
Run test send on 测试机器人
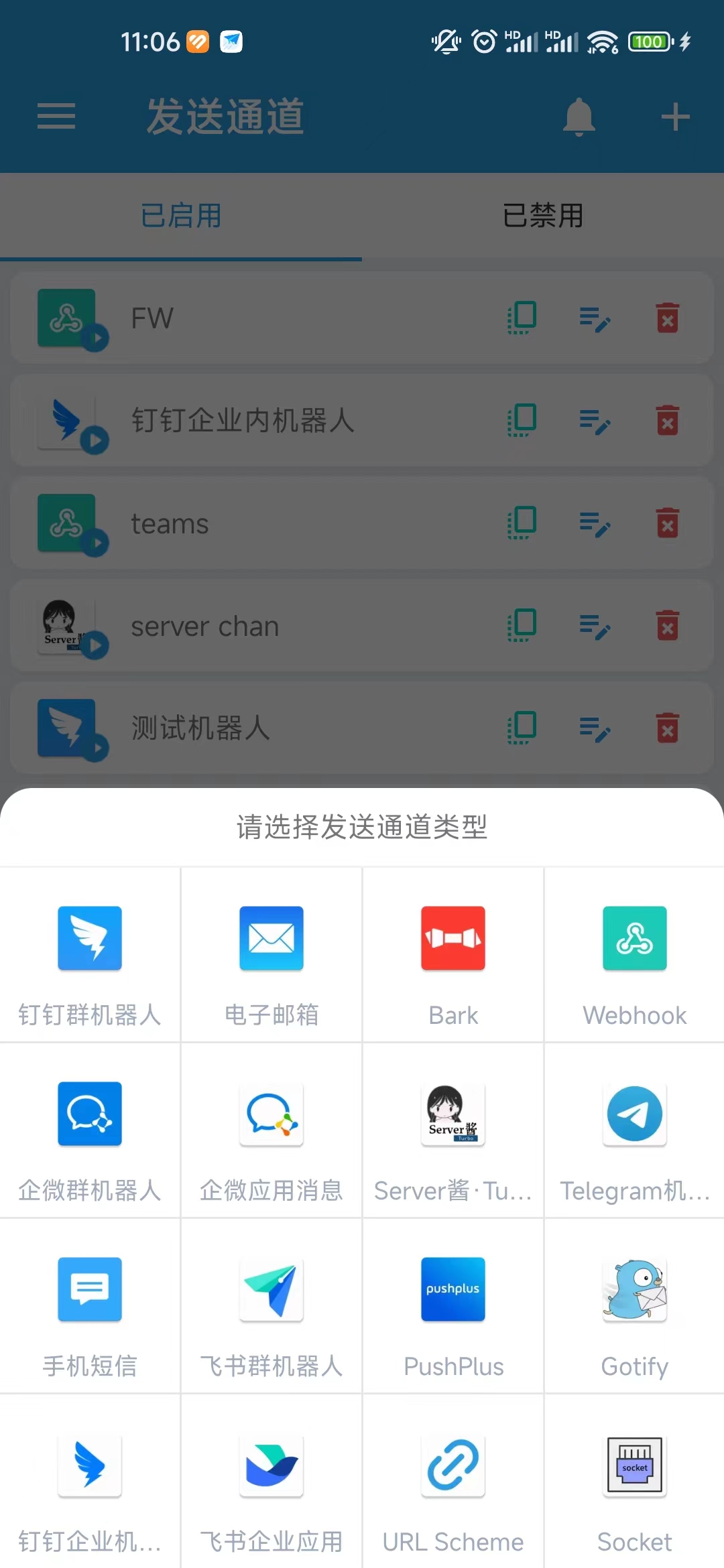pyautogui.click(x=96, y=748)
